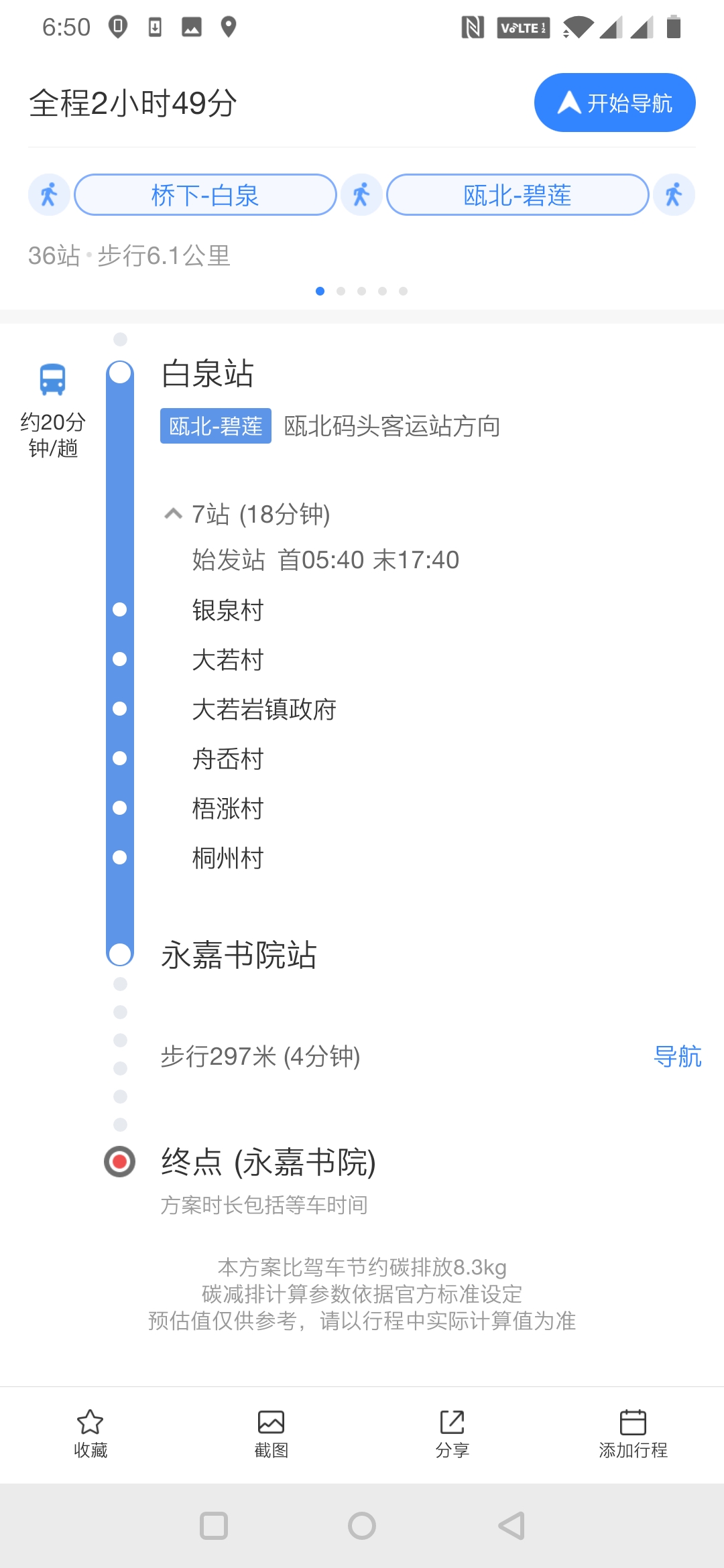Select the 桥下-白泉 bus segment
Screen dimensions: 724x1568
coord(205,195)
